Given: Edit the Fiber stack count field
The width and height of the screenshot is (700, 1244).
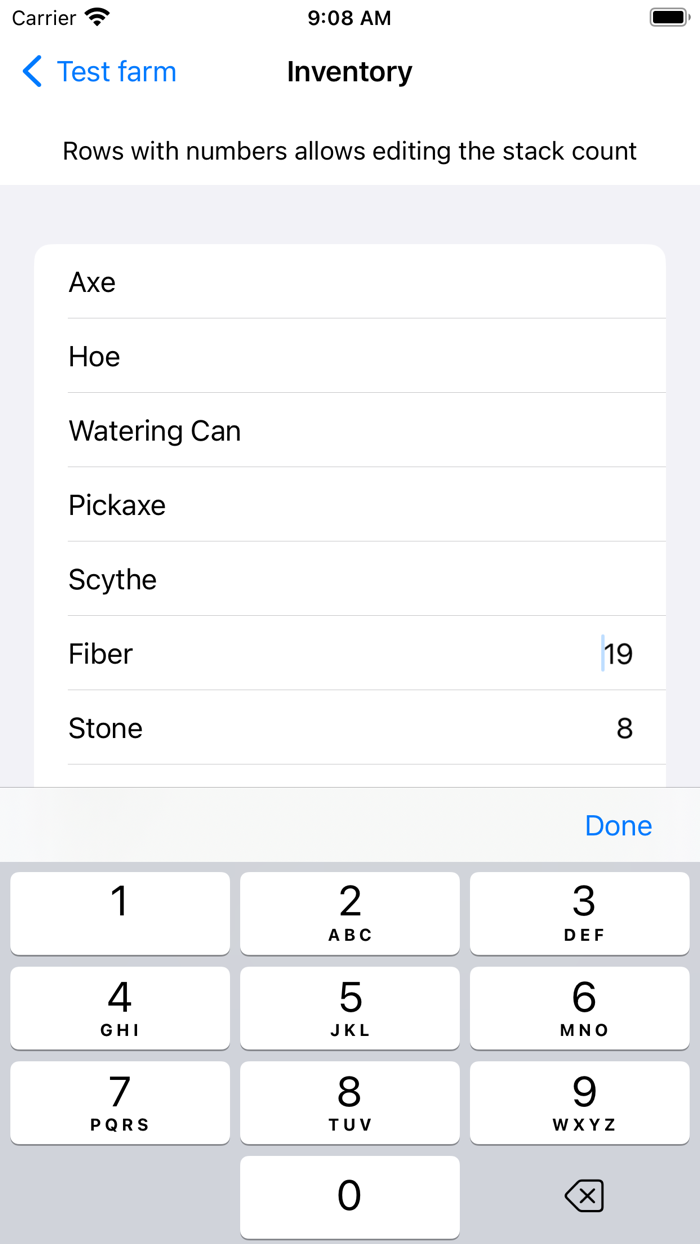Looking at the screenshot, I should [x=617, y=654].
